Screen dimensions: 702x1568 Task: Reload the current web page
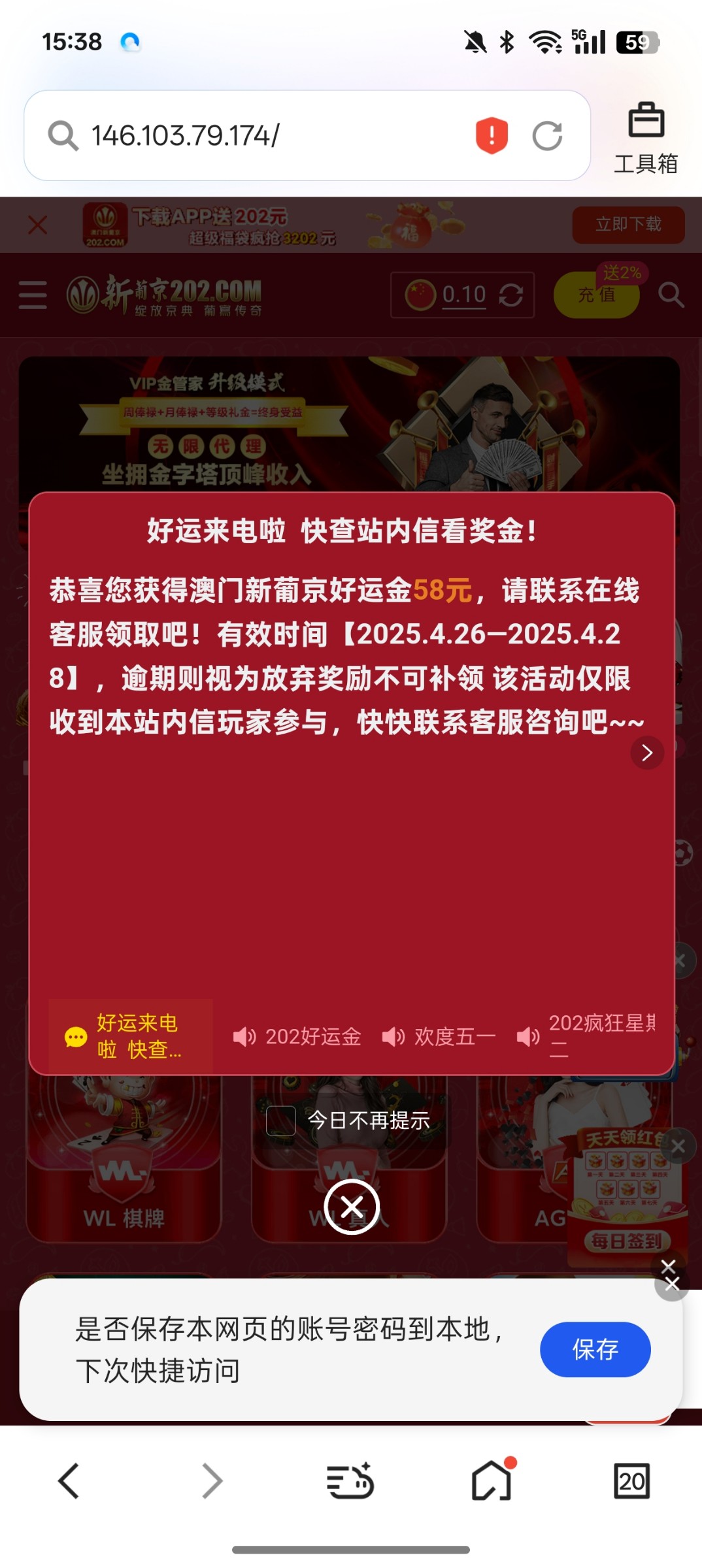(x=547, y=136)
